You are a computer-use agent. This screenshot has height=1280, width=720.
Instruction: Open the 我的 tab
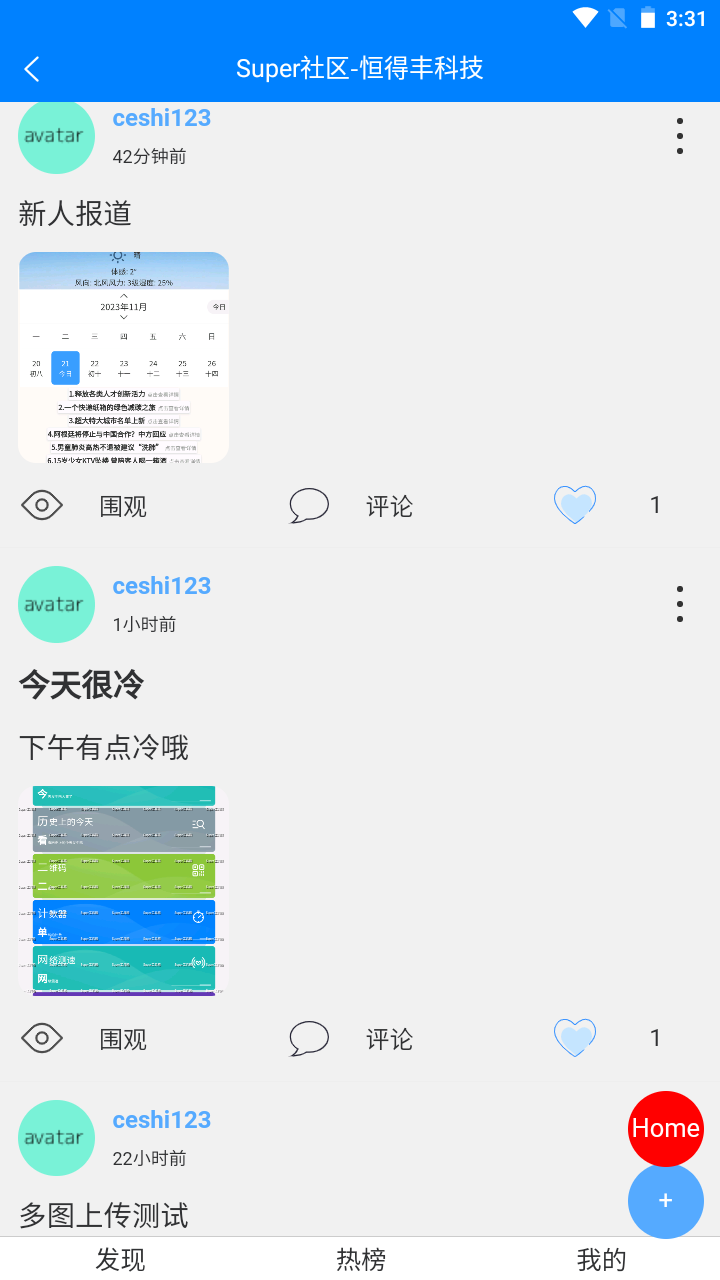click(x=601, y=1259)
